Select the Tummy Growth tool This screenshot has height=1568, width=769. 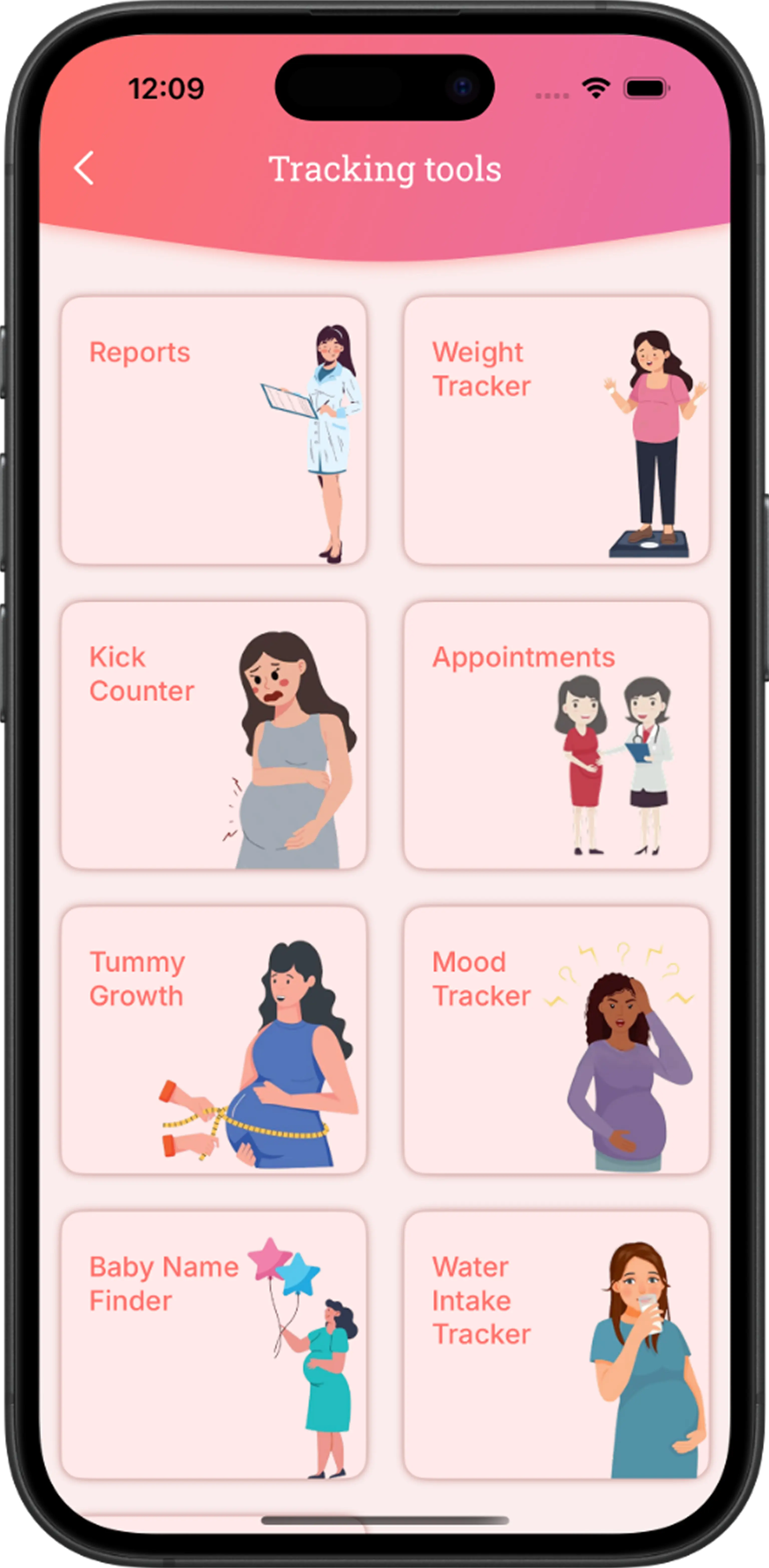[x=213, y=1040]
